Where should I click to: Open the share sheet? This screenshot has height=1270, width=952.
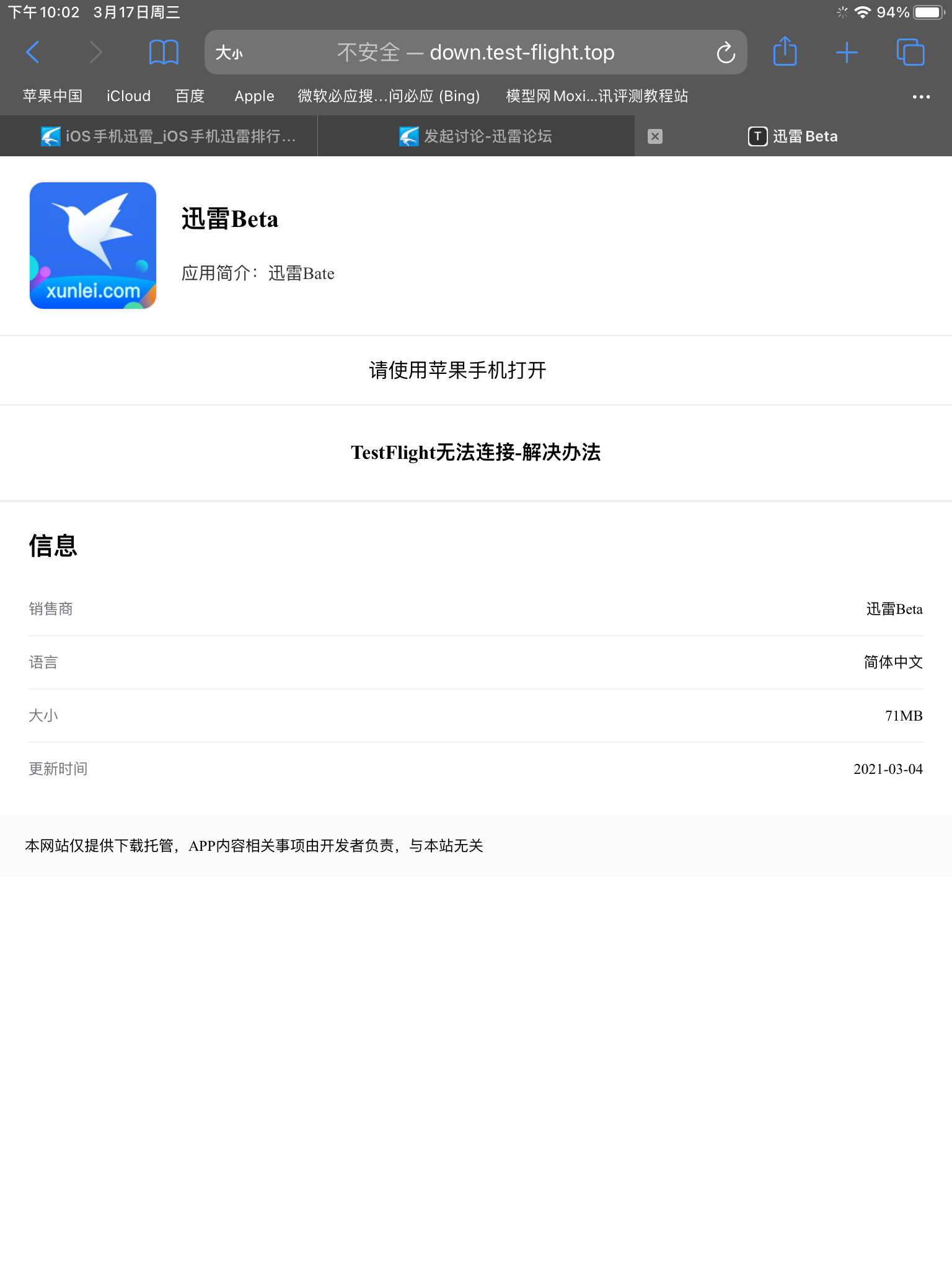coord(785,53)
